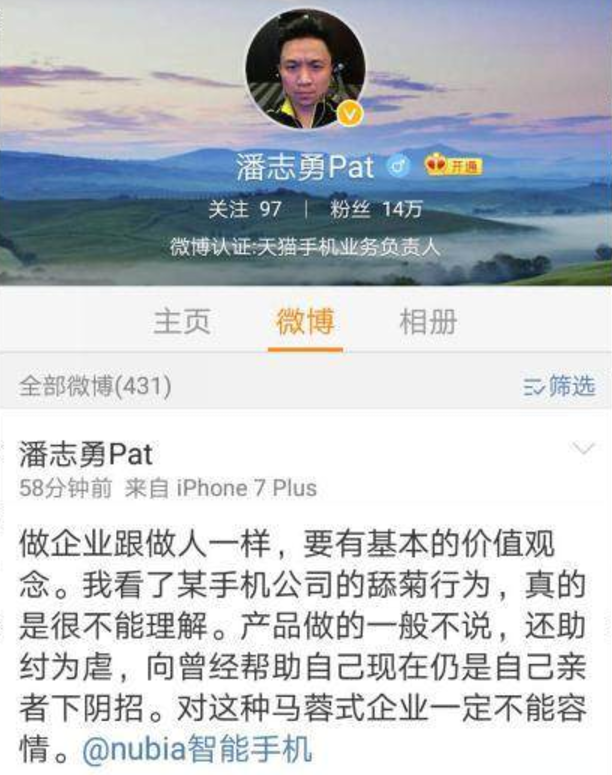The width and height of the screenshot is (612, 775).
Task: View the 关注 97 following list
Action: pyautogui.click(x=244, y=210)
